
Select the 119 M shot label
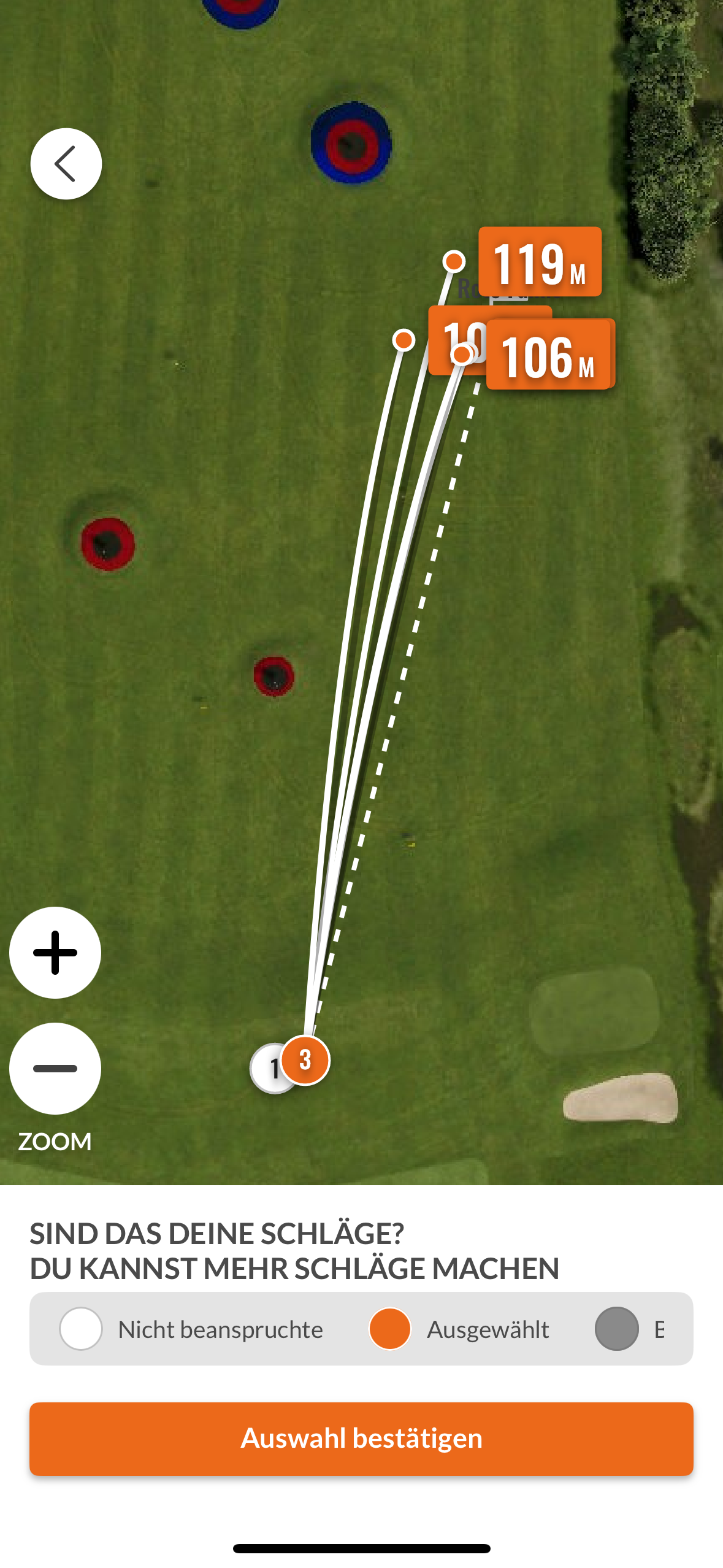point(540,262)
